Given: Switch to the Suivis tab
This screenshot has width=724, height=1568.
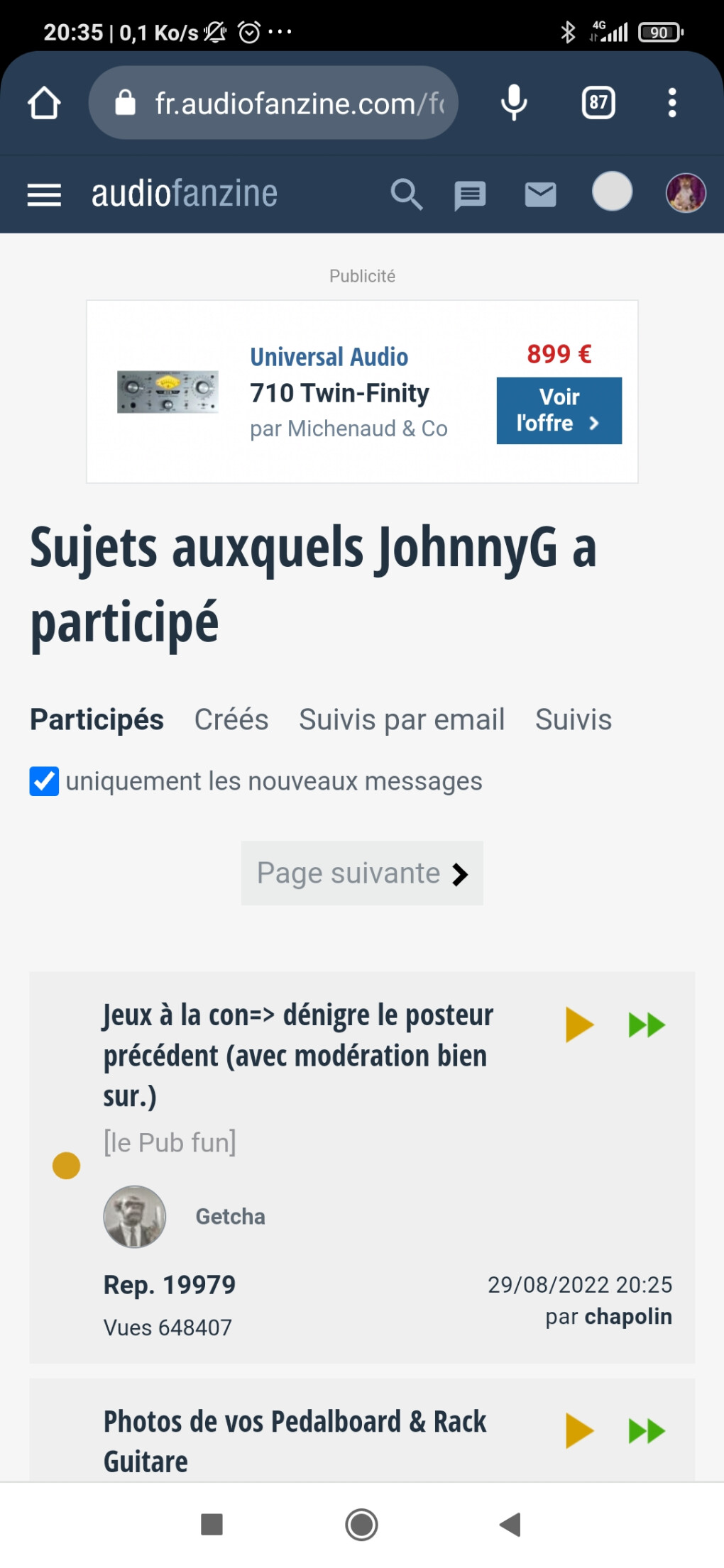Looking at the screenshot, I should click(x=573, y=719).
